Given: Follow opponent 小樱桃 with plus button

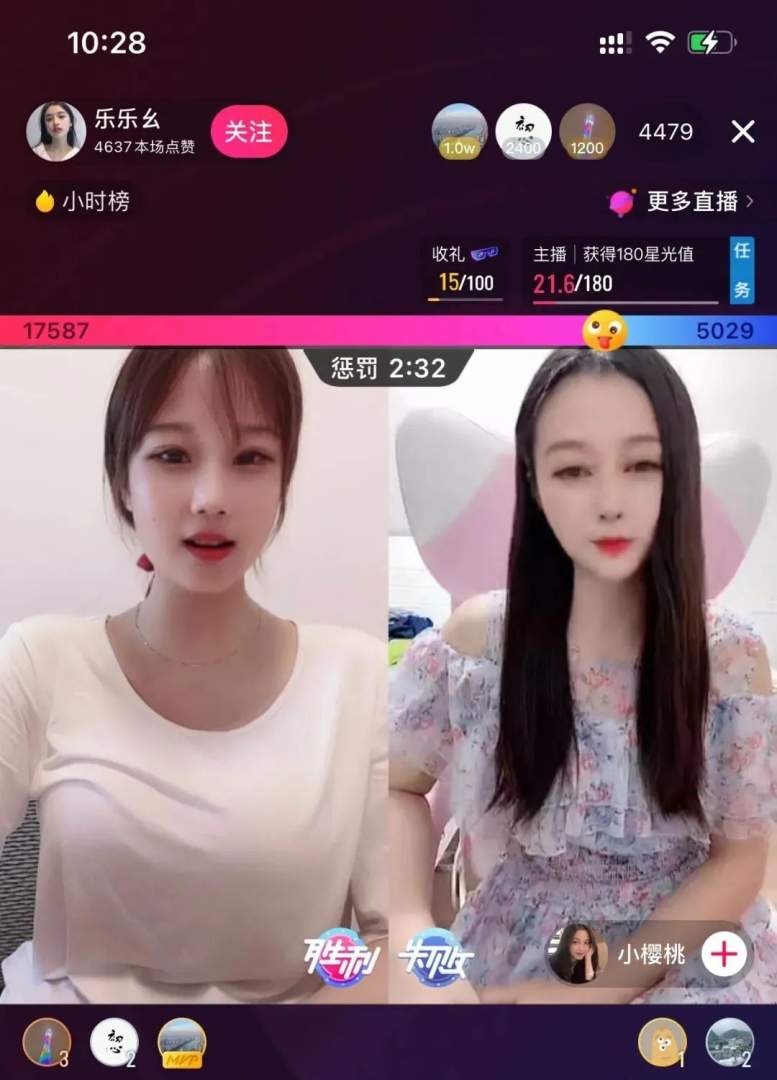Looking at the screenshot, I should pyautogui.click(x=724, y=955).
